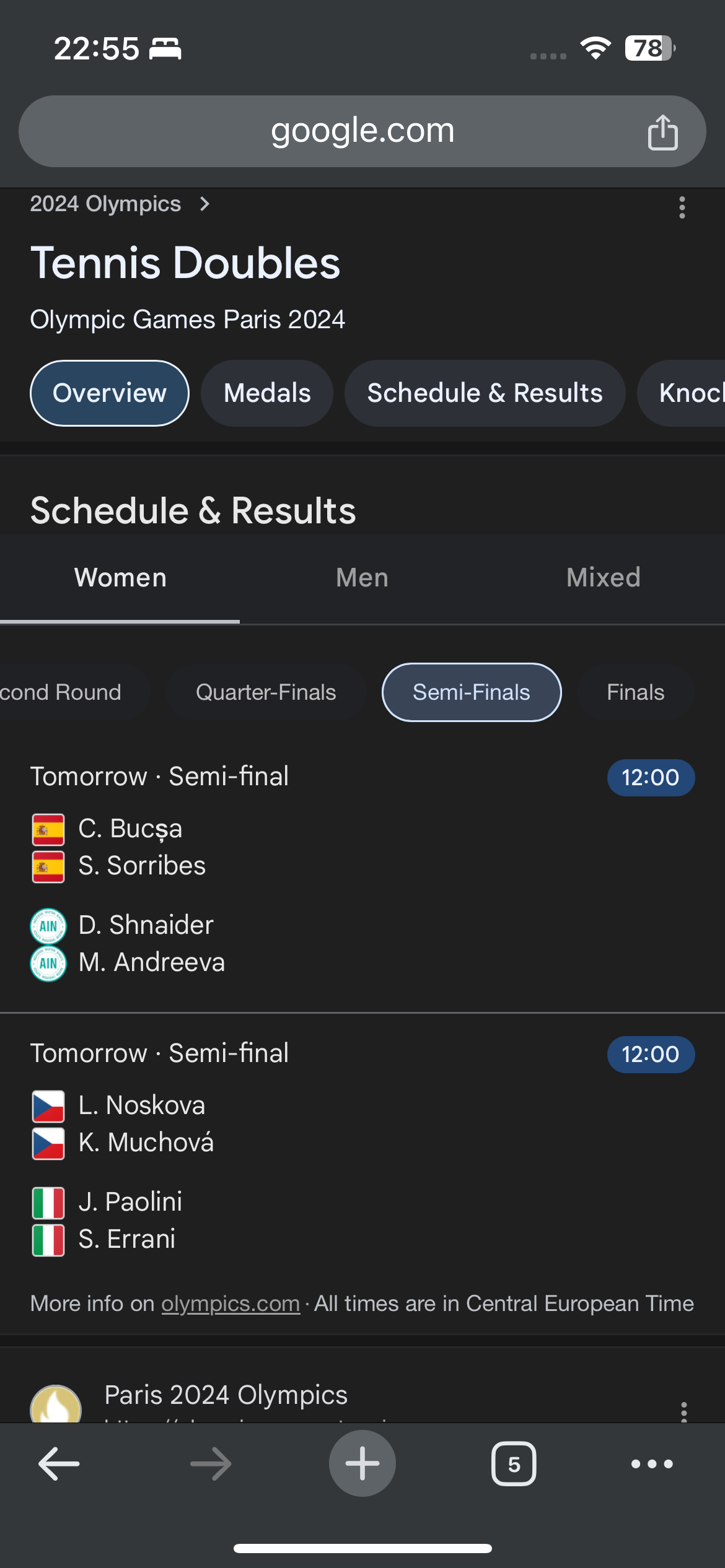View the 5 open tabs
Viewport: 725px width, 1568px height.
514,1464
